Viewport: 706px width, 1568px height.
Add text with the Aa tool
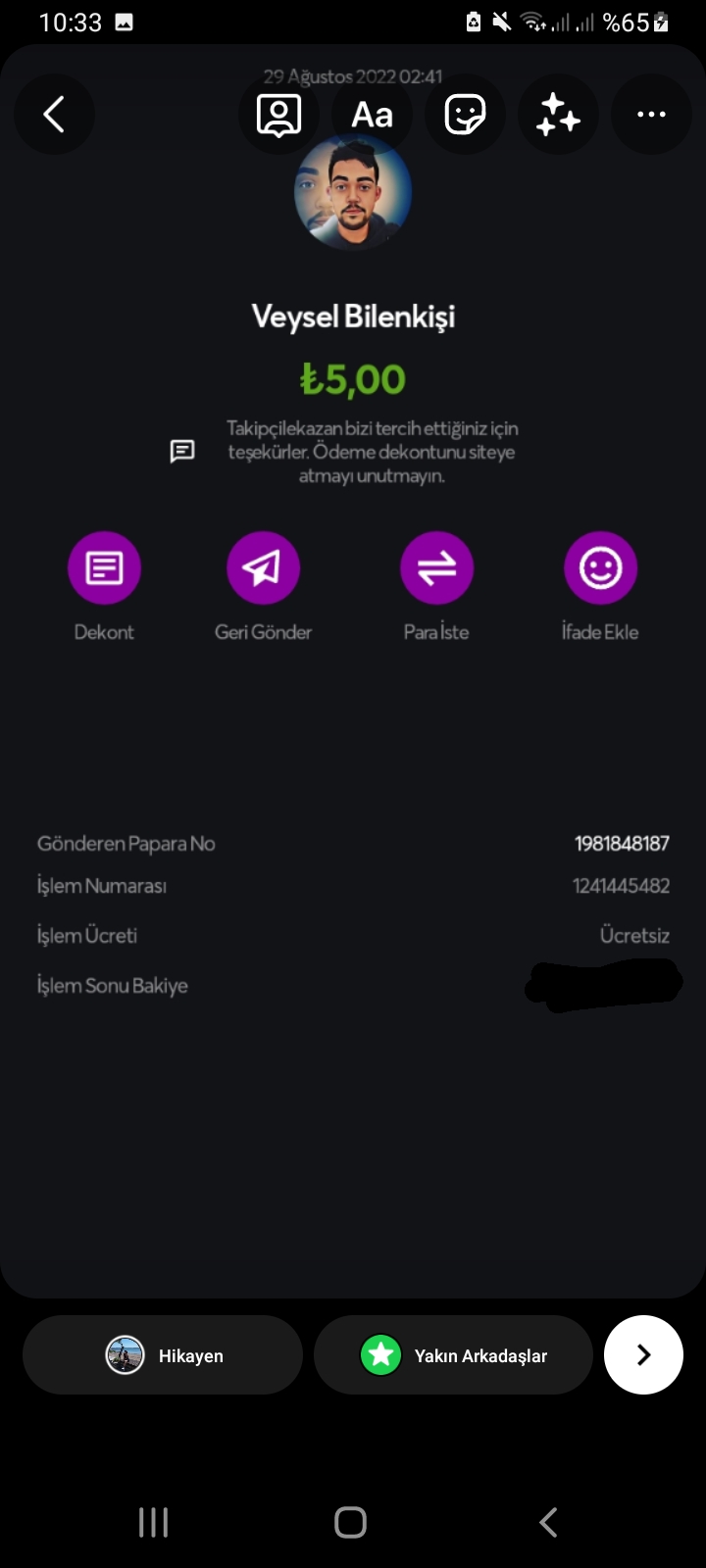point(373,115)
